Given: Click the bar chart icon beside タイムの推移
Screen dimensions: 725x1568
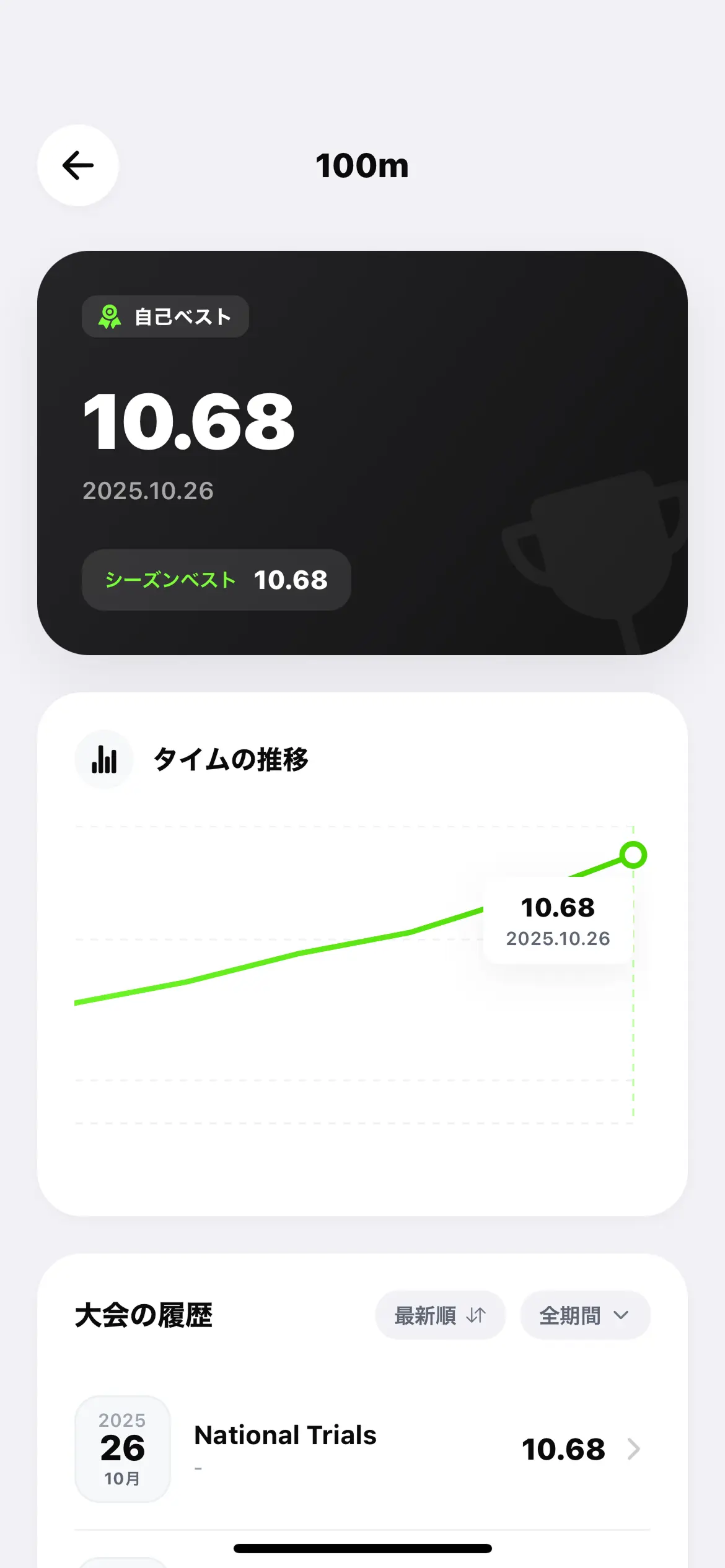Looking at the screenshot, I should (x=103, y=758).
